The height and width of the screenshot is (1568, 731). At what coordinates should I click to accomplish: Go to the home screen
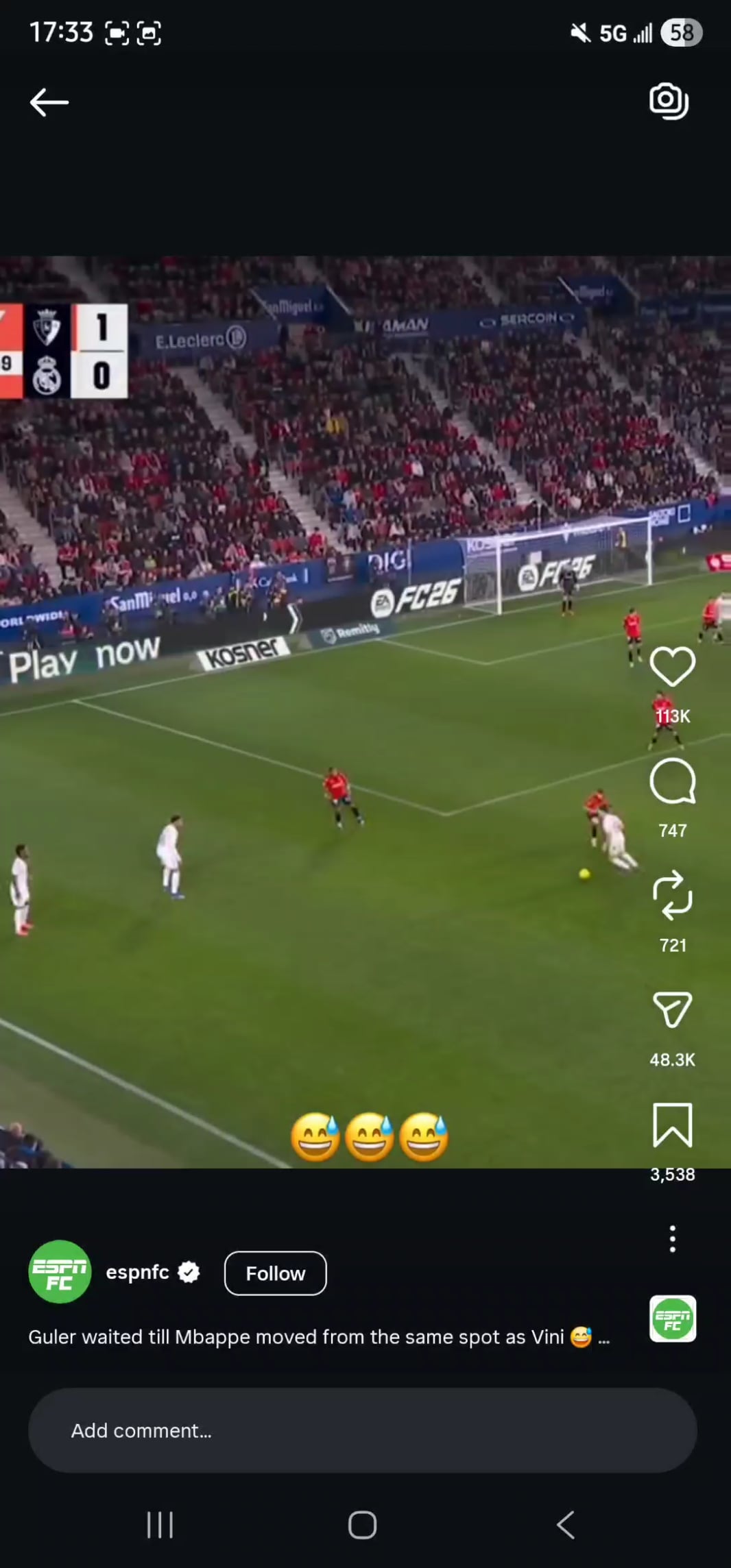(362, 1526)
